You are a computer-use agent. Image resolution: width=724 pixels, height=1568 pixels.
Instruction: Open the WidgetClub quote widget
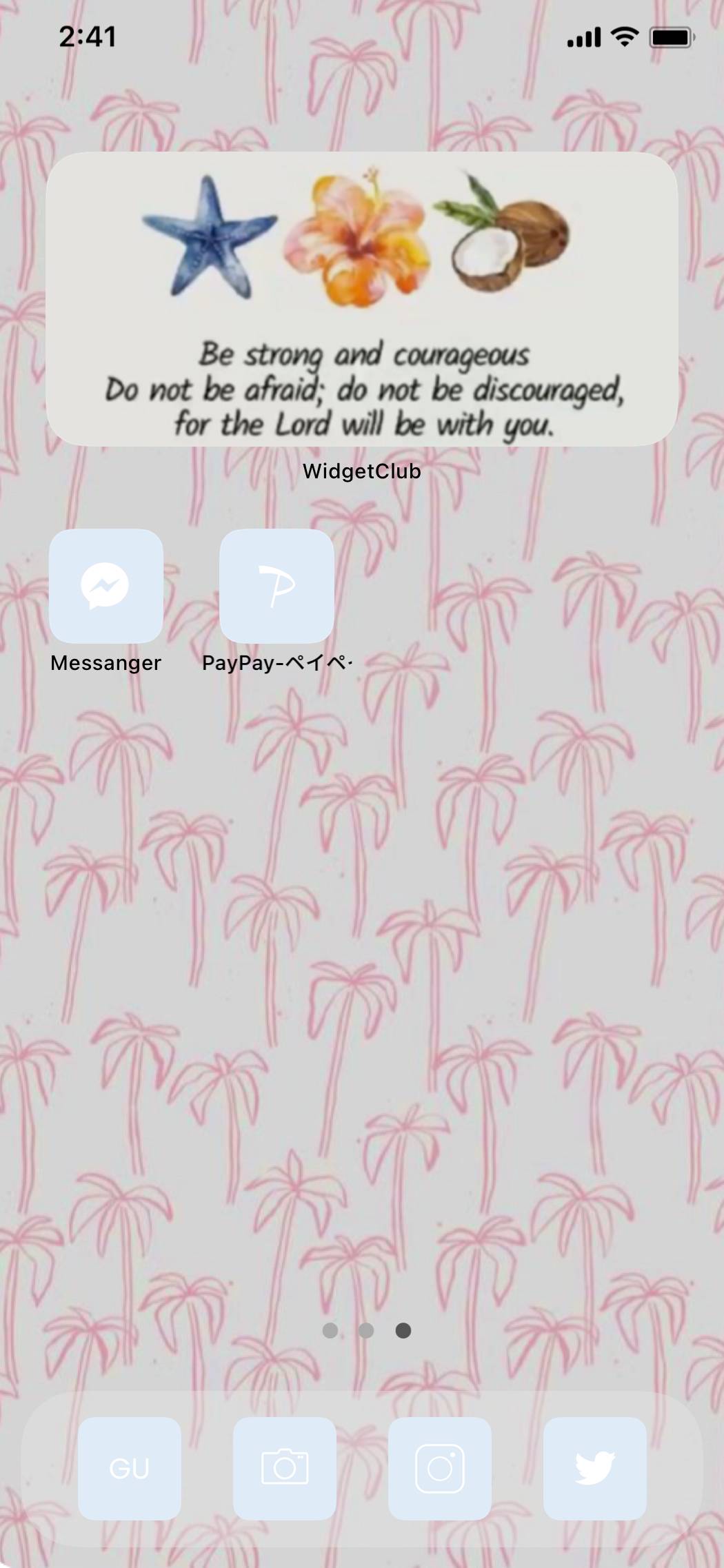coord(361,299)
